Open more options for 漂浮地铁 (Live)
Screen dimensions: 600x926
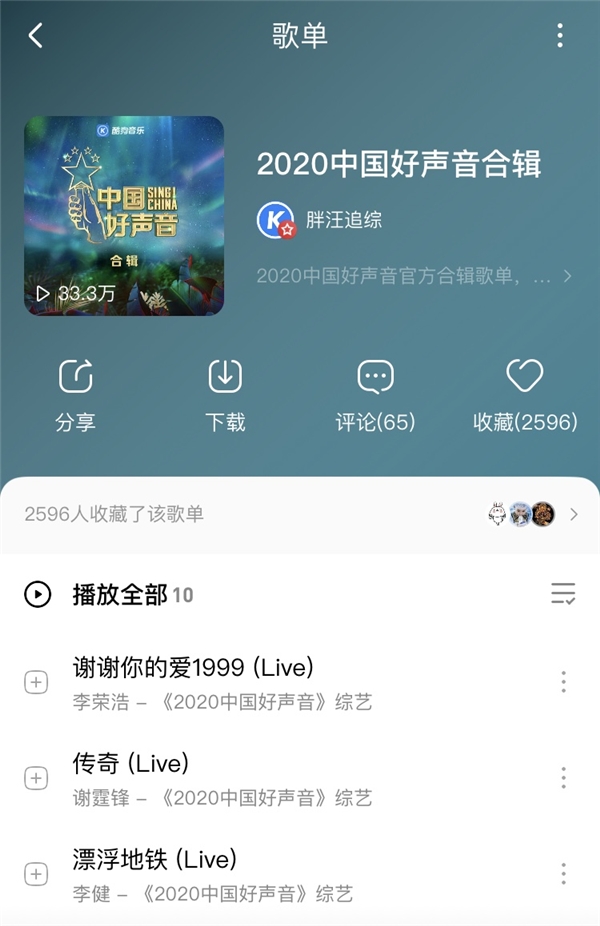tap(563, 874)
